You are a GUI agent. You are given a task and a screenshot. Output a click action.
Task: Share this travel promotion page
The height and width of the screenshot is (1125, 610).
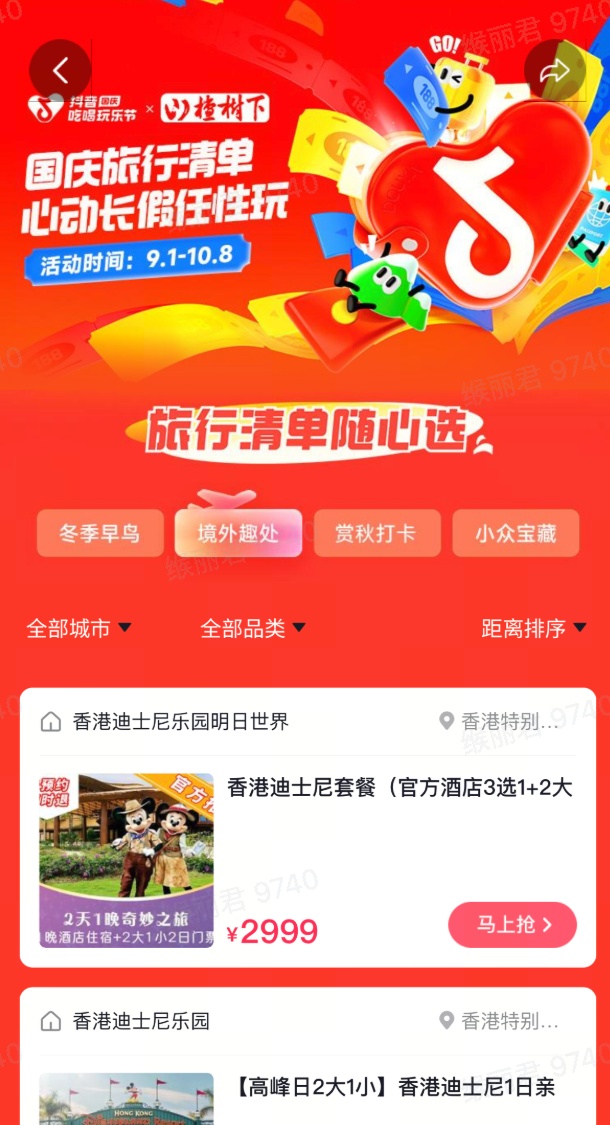click(x=555, y=70)
